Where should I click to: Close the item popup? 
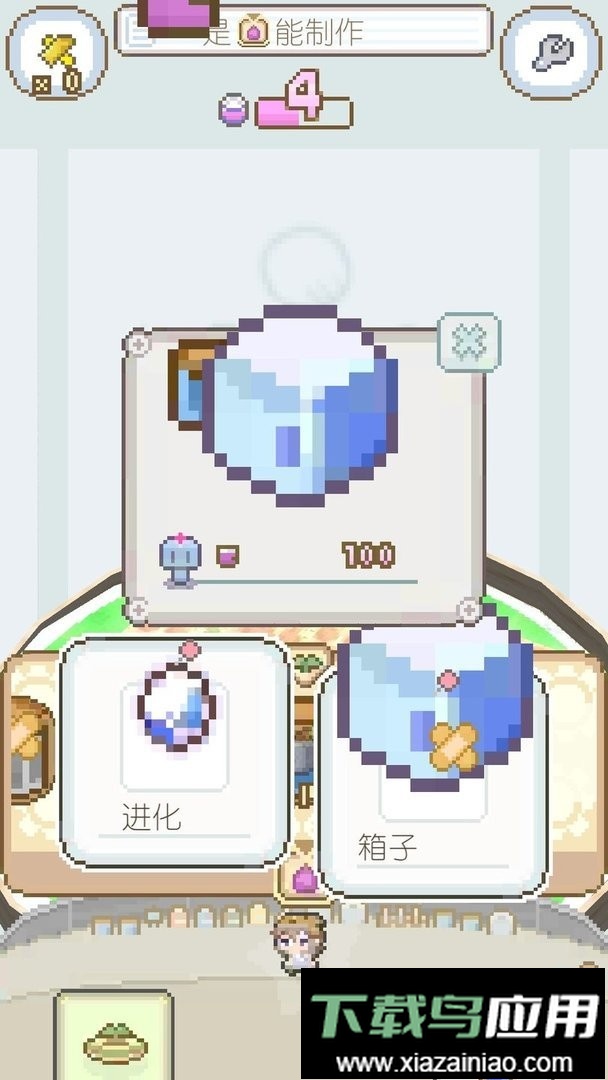pyautogui.click(x=468, y=343)
